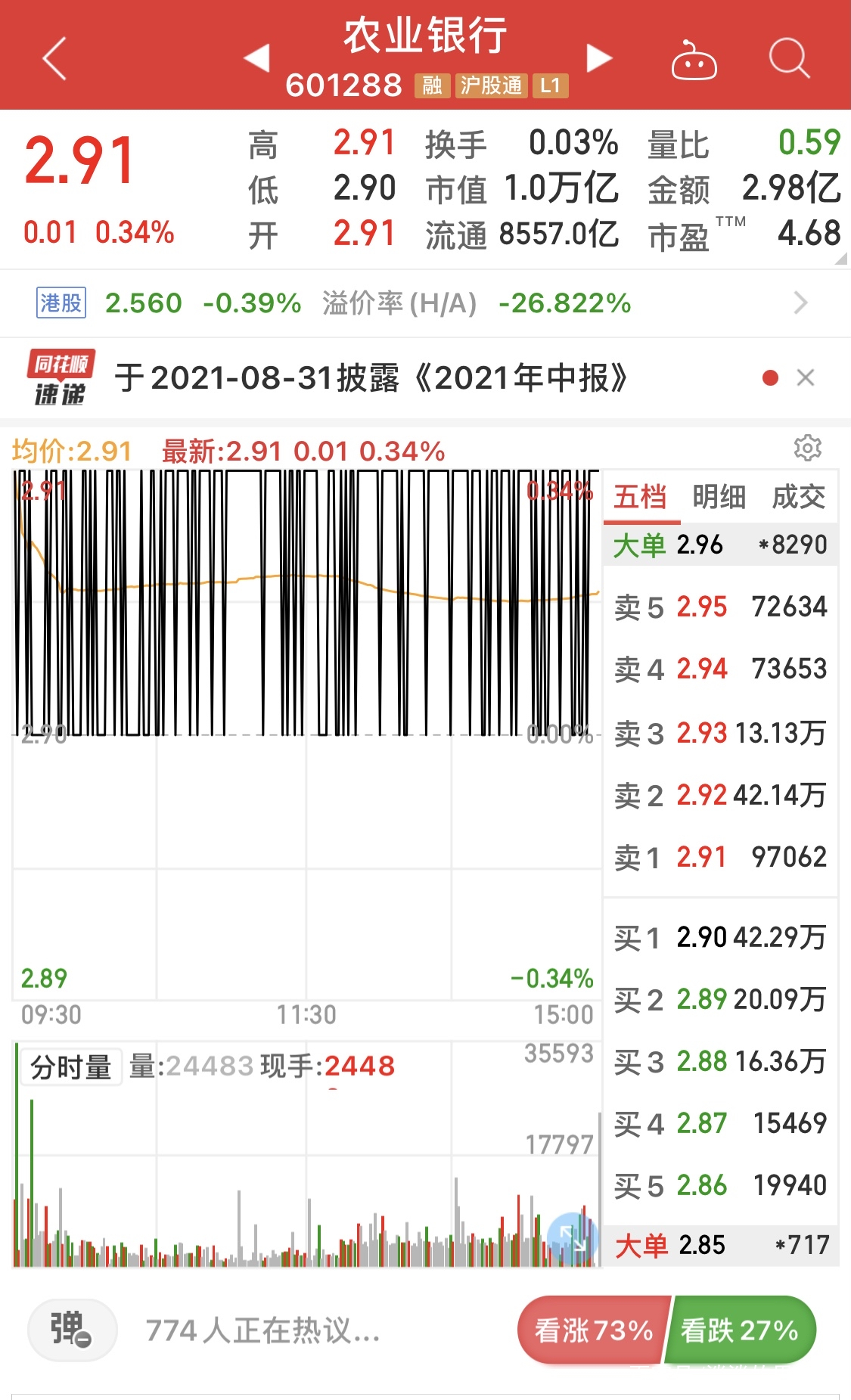Tap the red unread dot on the announcement
The height and width of the screenshot is (1400, 851).
point(769,377)
